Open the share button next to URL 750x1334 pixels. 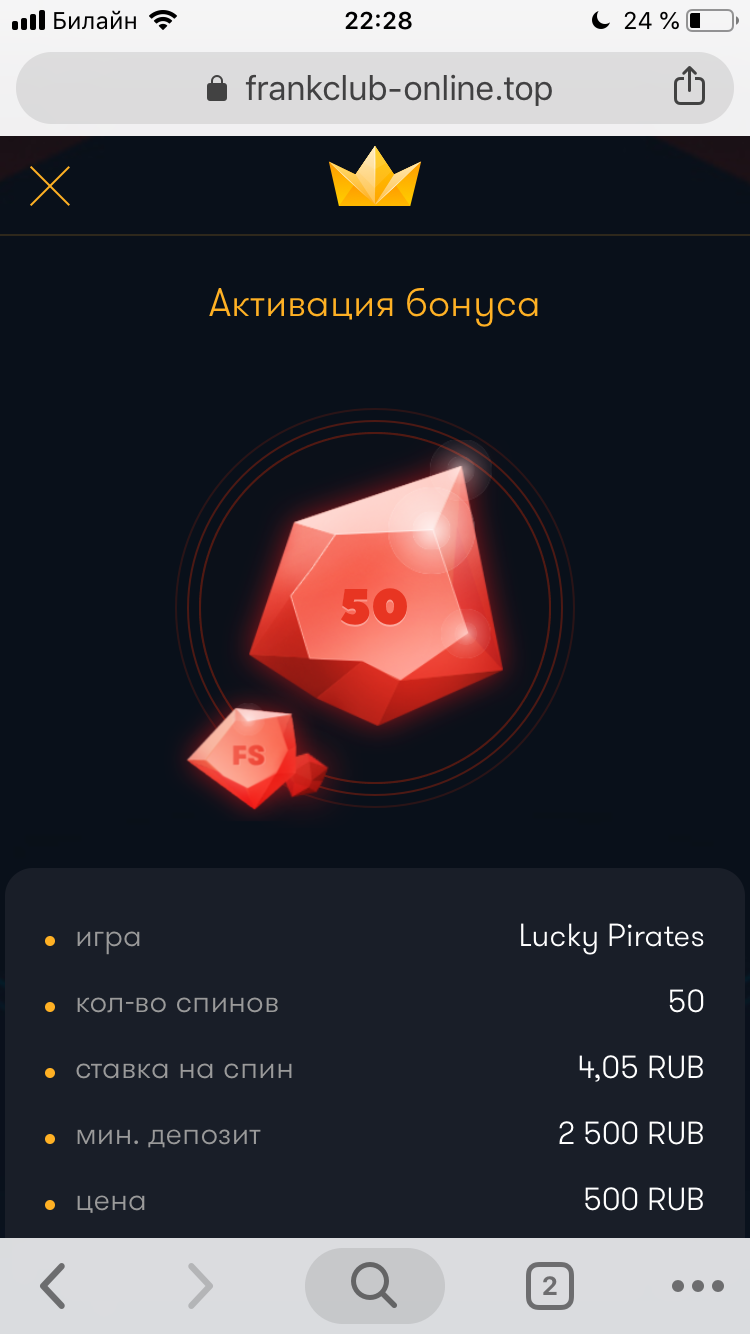coord(689,86)
